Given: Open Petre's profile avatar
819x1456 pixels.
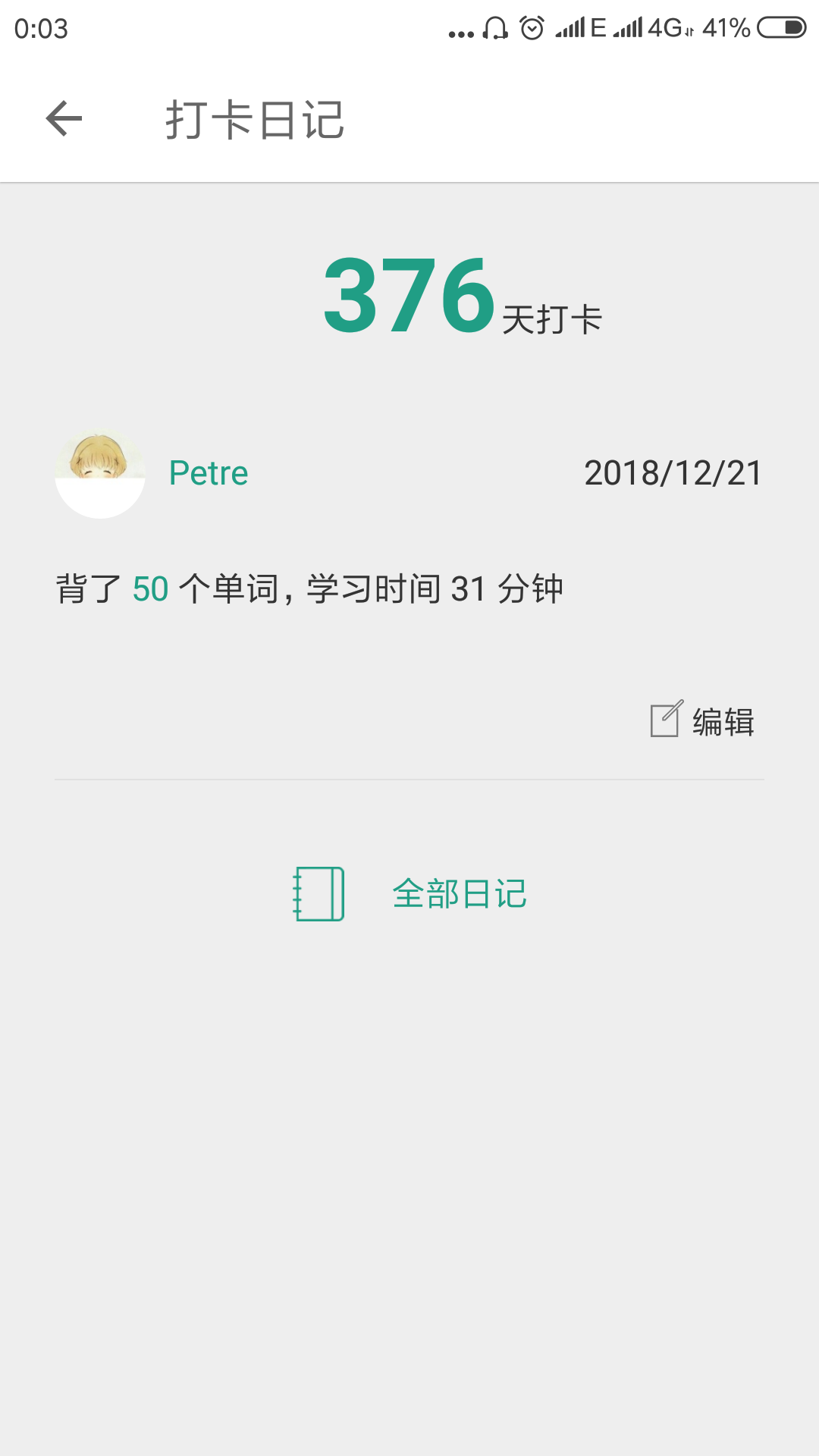Looking at the screenshot, I should [100, 474].
